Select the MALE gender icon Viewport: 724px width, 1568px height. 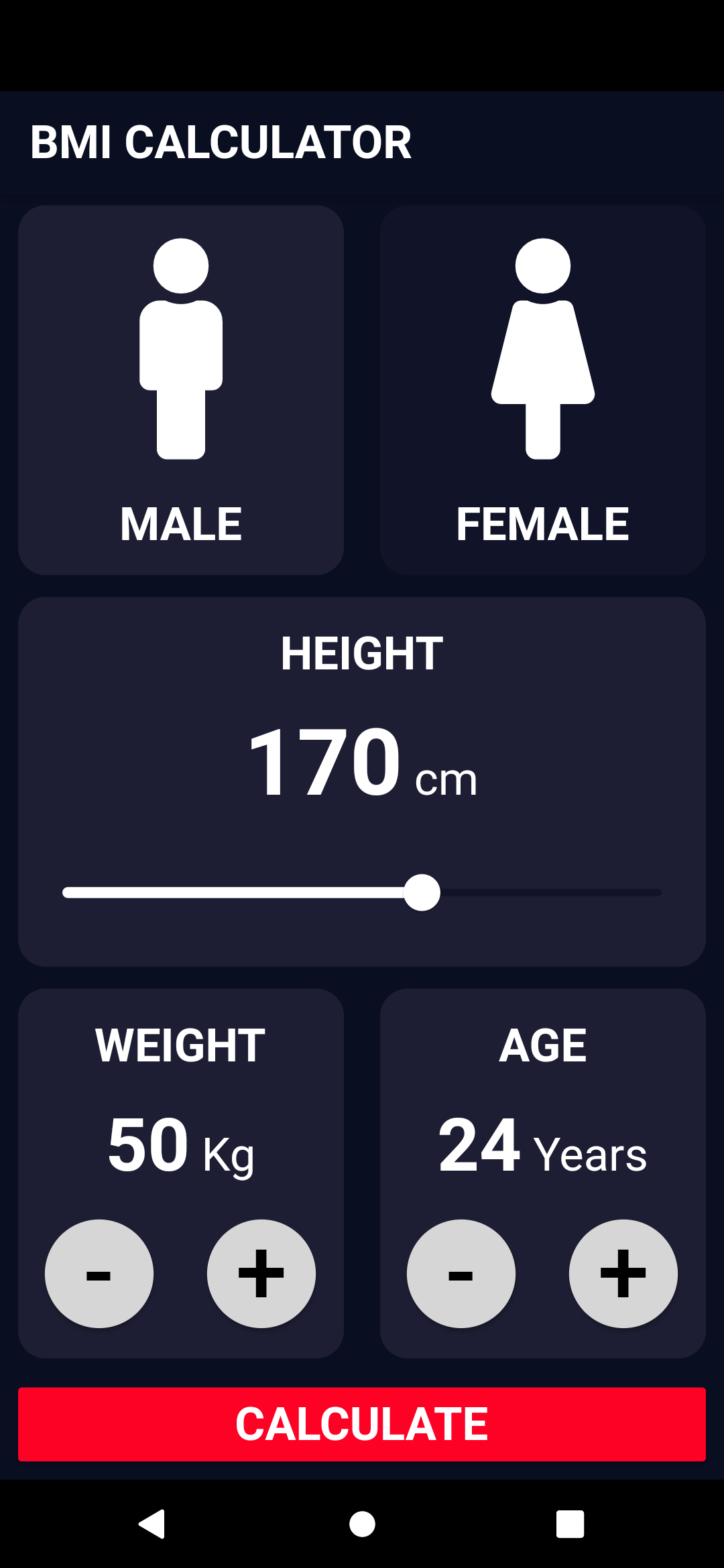coord(181,348)
